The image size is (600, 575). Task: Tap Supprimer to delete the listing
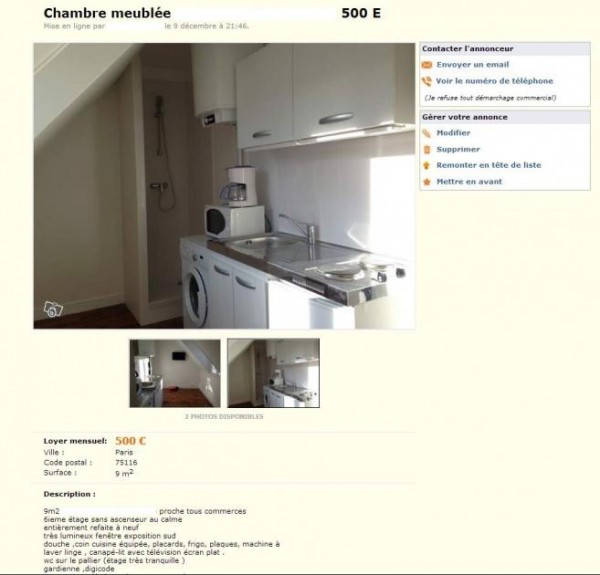[457, 149]
